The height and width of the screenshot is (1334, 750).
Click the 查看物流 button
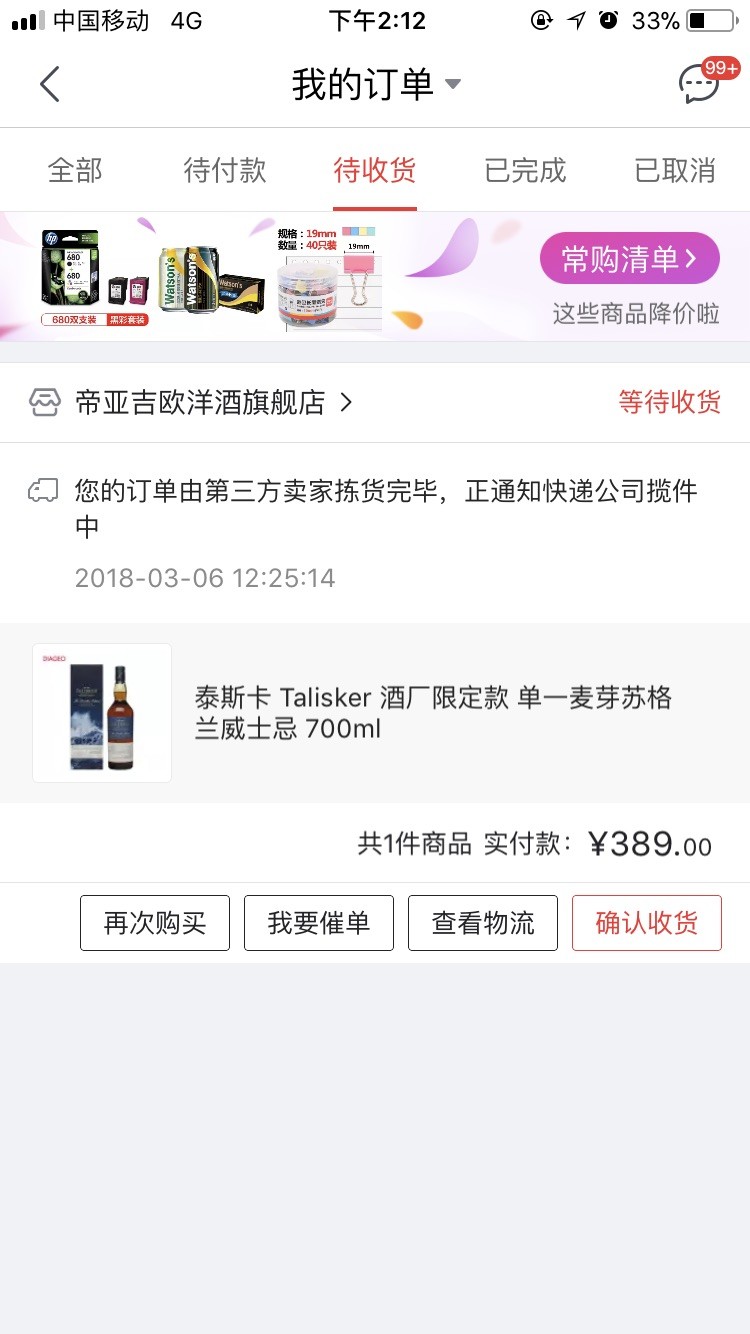pyautogui.click(x=482, y=922)
